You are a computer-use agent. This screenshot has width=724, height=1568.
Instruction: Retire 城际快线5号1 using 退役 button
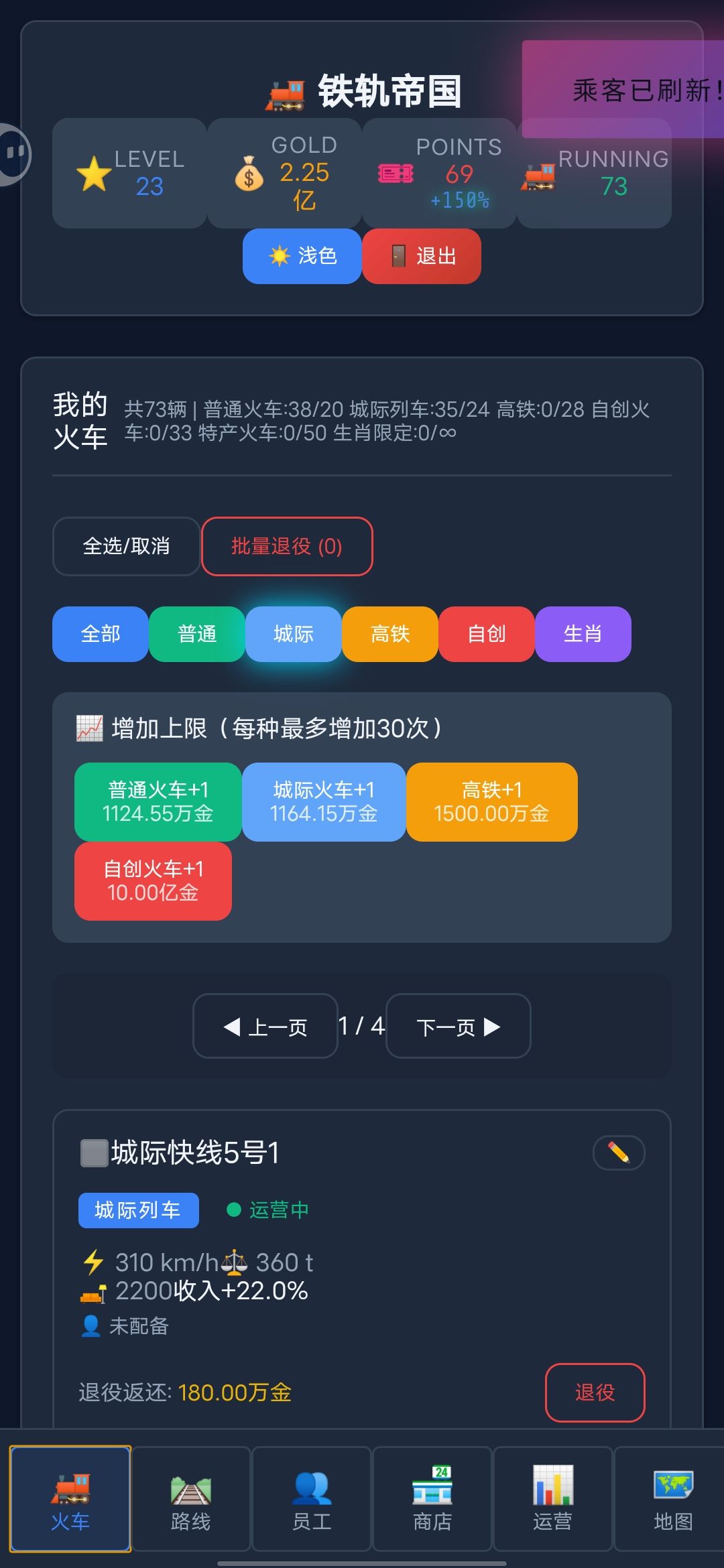594,1393
